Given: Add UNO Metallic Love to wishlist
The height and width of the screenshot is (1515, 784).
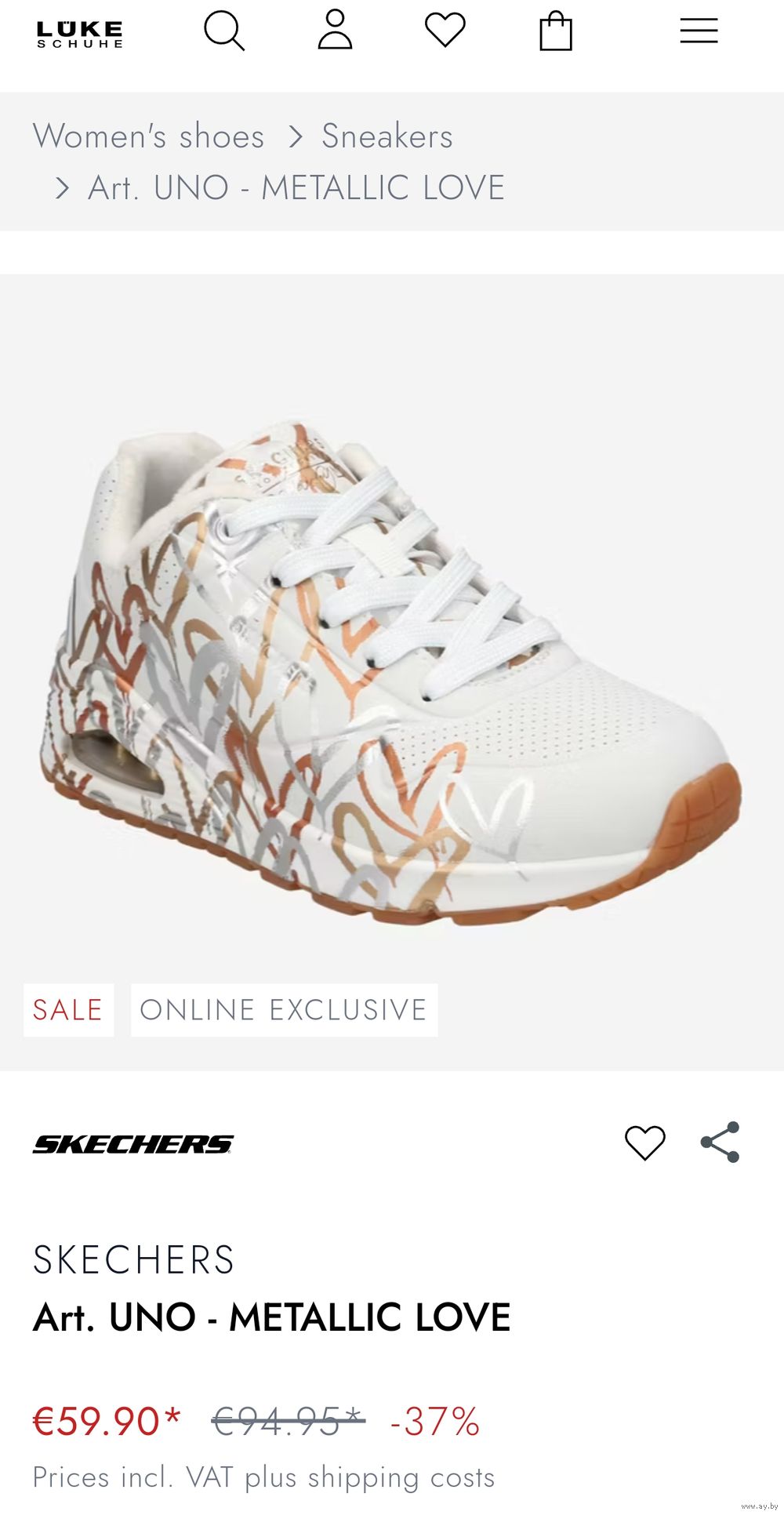Looking at the screenshot, I should coord(645,1143).
